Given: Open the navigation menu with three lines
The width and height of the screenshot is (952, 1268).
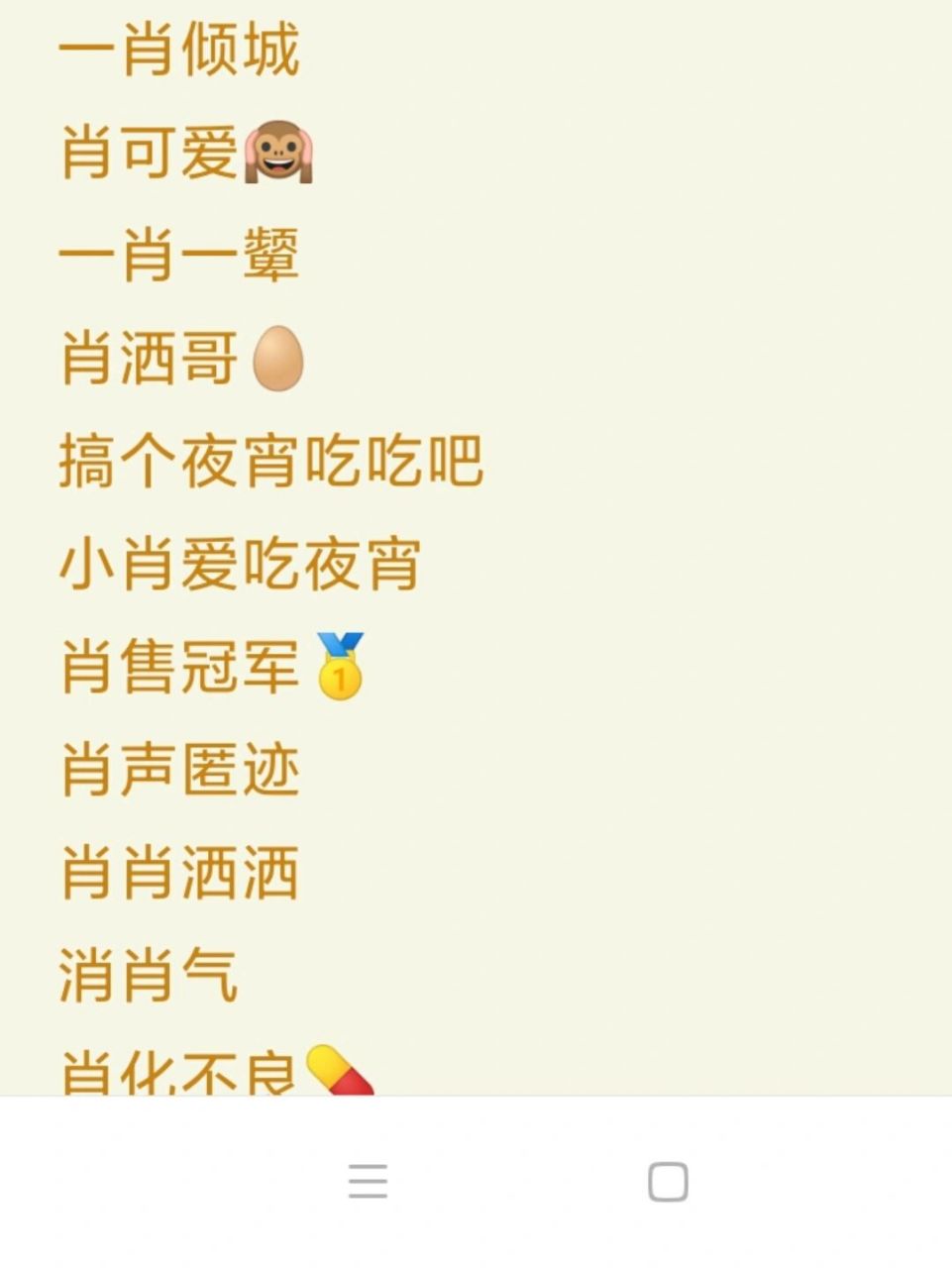Looking at the screenshot, I should [x=370, y=1182].
